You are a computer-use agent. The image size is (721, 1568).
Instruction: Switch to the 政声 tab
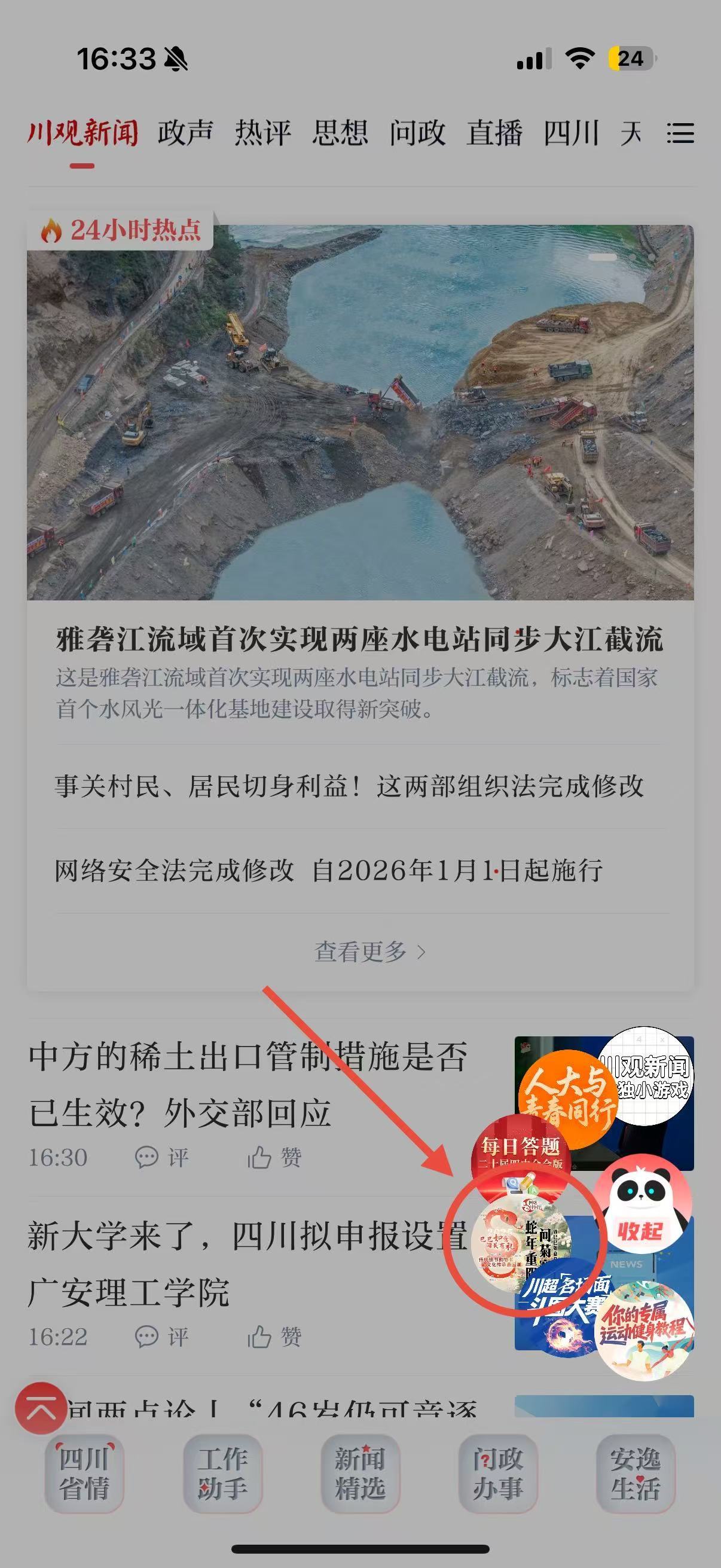(185, 133)
